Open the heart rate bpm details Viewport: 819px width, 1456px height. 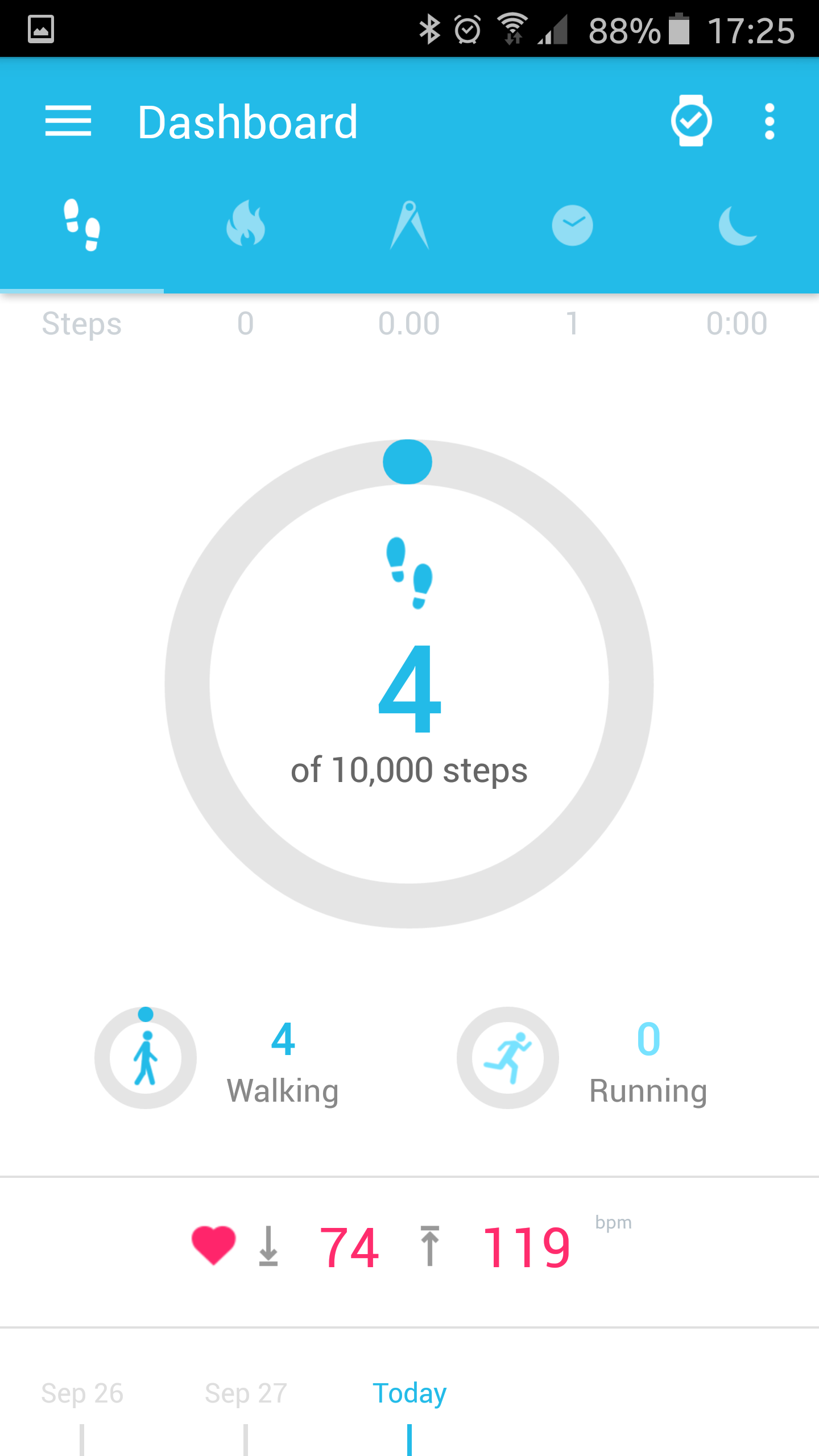(x=409, y=1248)
